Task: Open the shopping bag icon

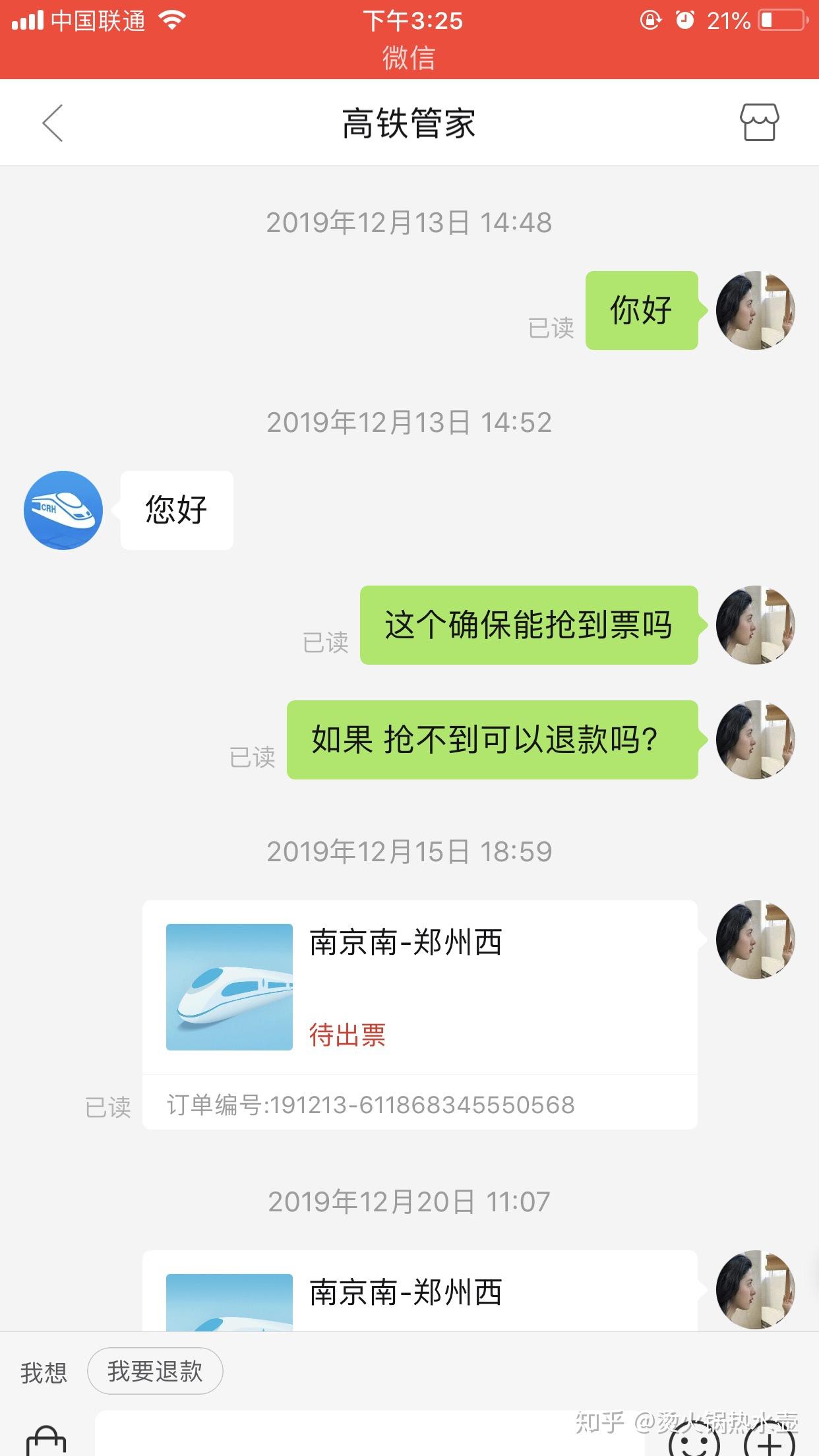Action: pos(46,1441)
